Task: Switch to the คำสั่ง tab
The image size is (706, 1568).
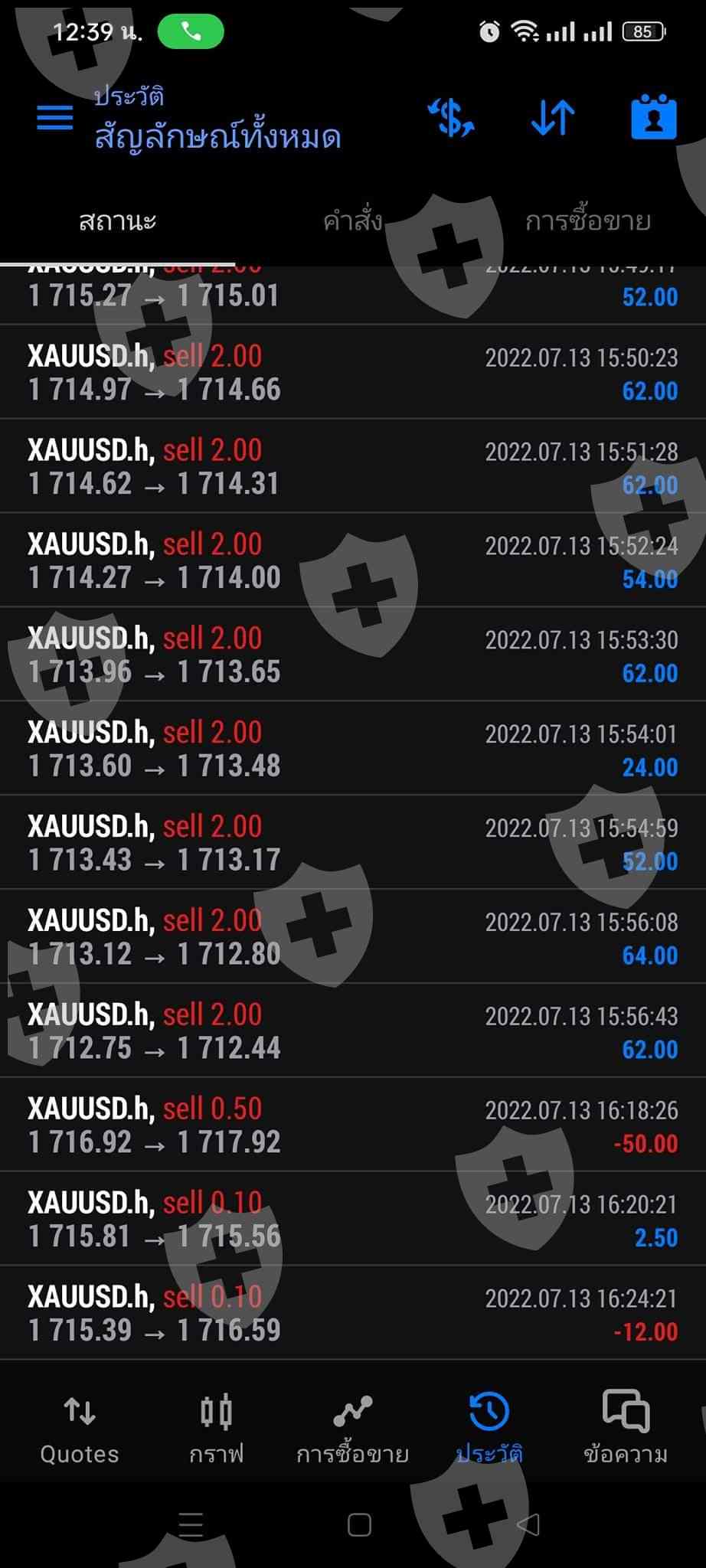Action: (352, 221)
